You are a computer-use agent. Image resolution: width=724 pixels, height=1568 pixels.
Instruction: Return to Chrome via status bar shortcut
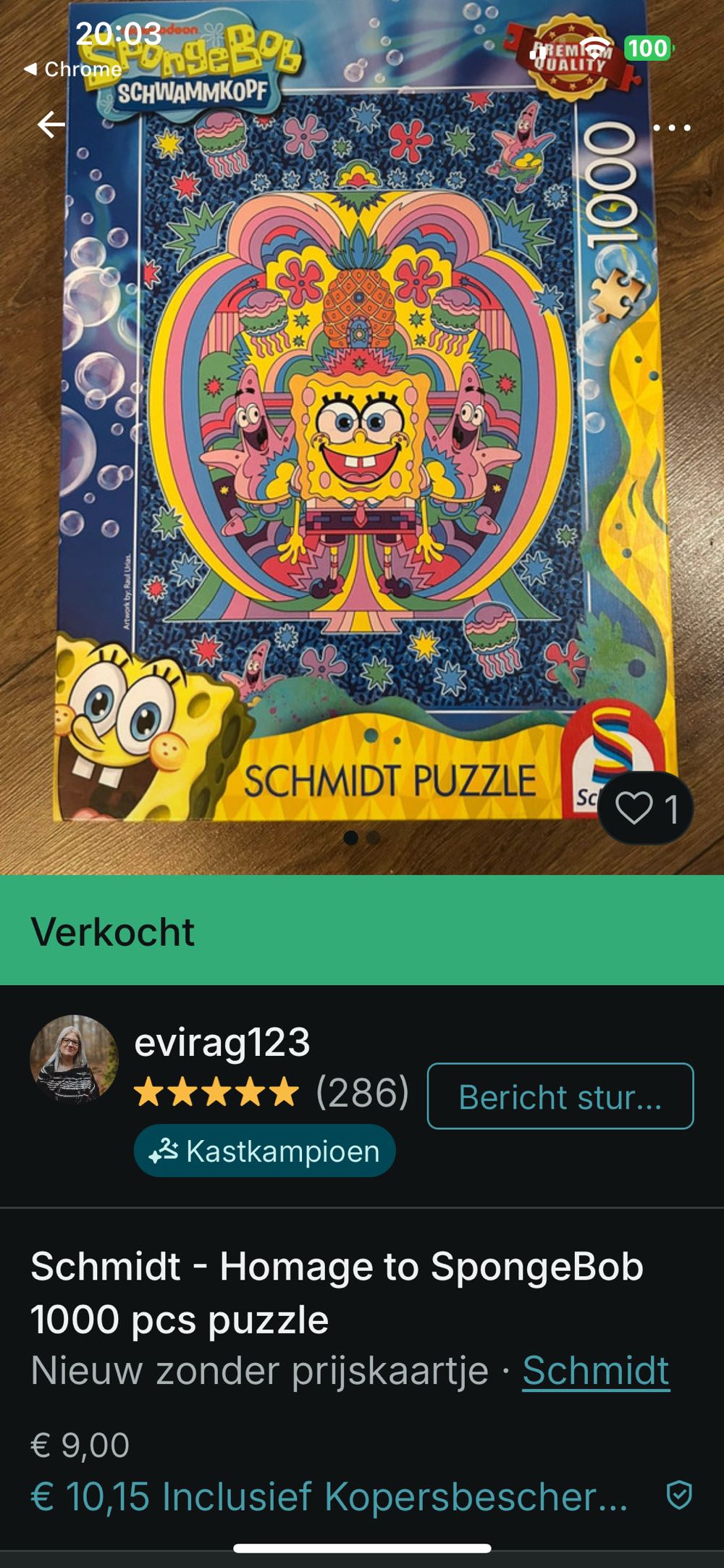click(x=72, y=70)
